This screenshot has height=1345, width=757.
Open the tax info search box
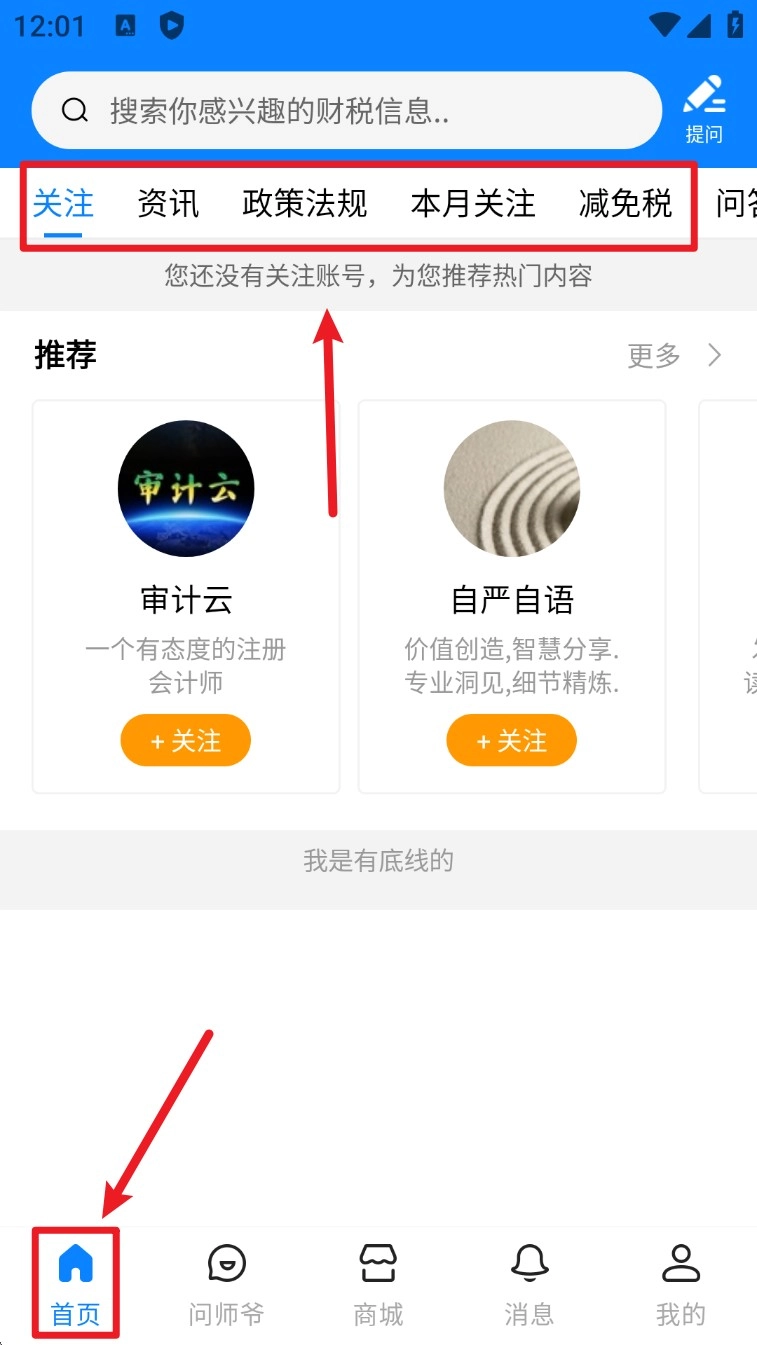(345, 110)
